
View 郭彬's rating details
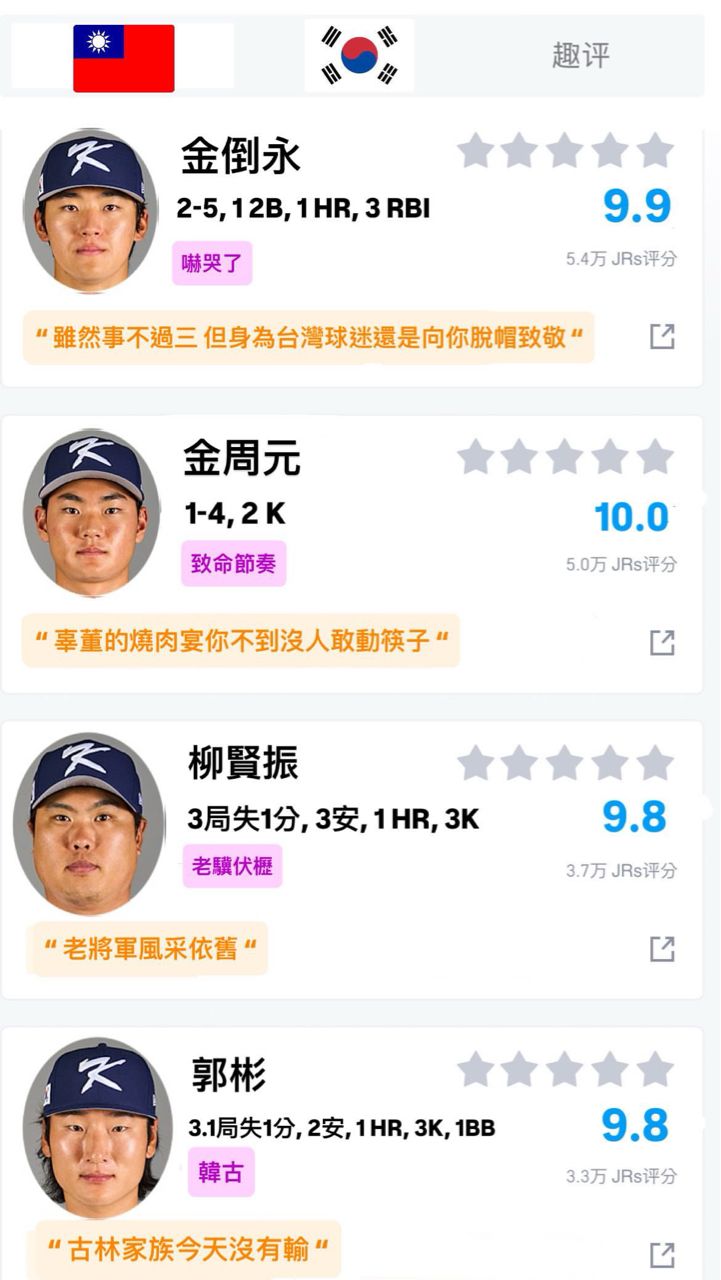click(x=228, y=1076)
